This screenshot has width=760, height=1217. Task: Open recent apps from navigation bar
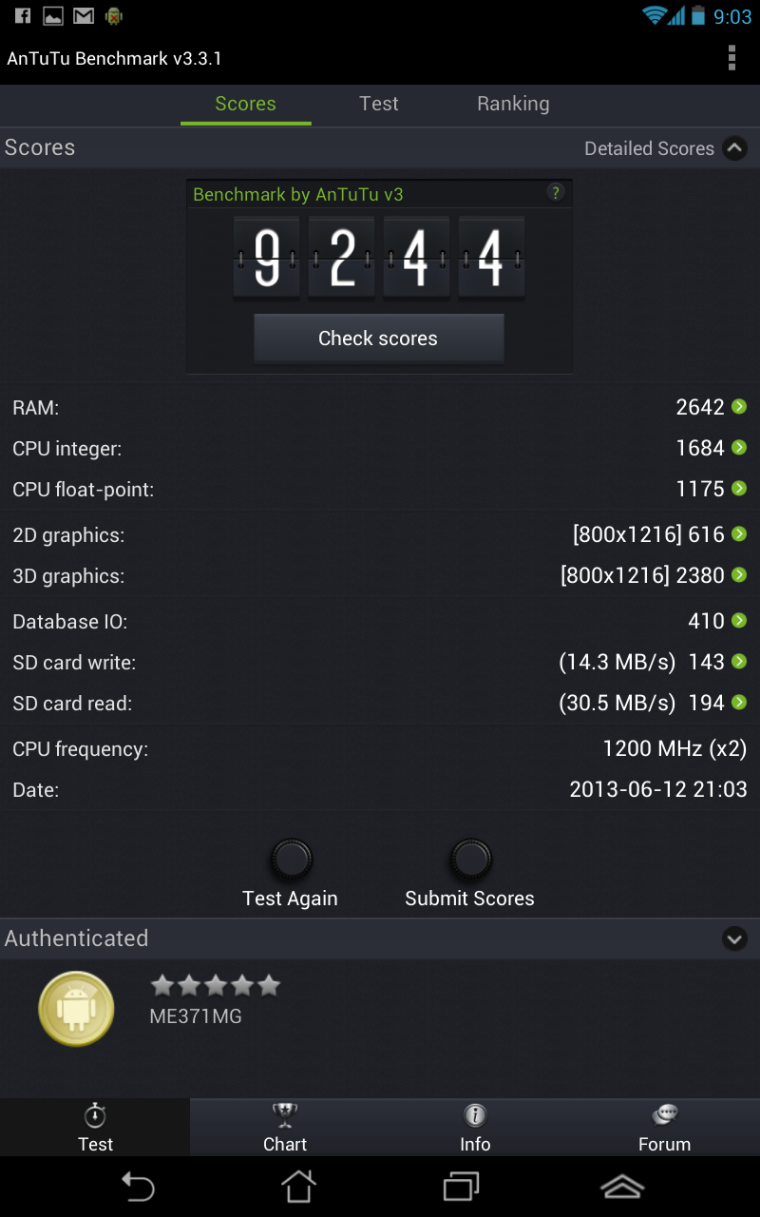tap(462, 1187)
